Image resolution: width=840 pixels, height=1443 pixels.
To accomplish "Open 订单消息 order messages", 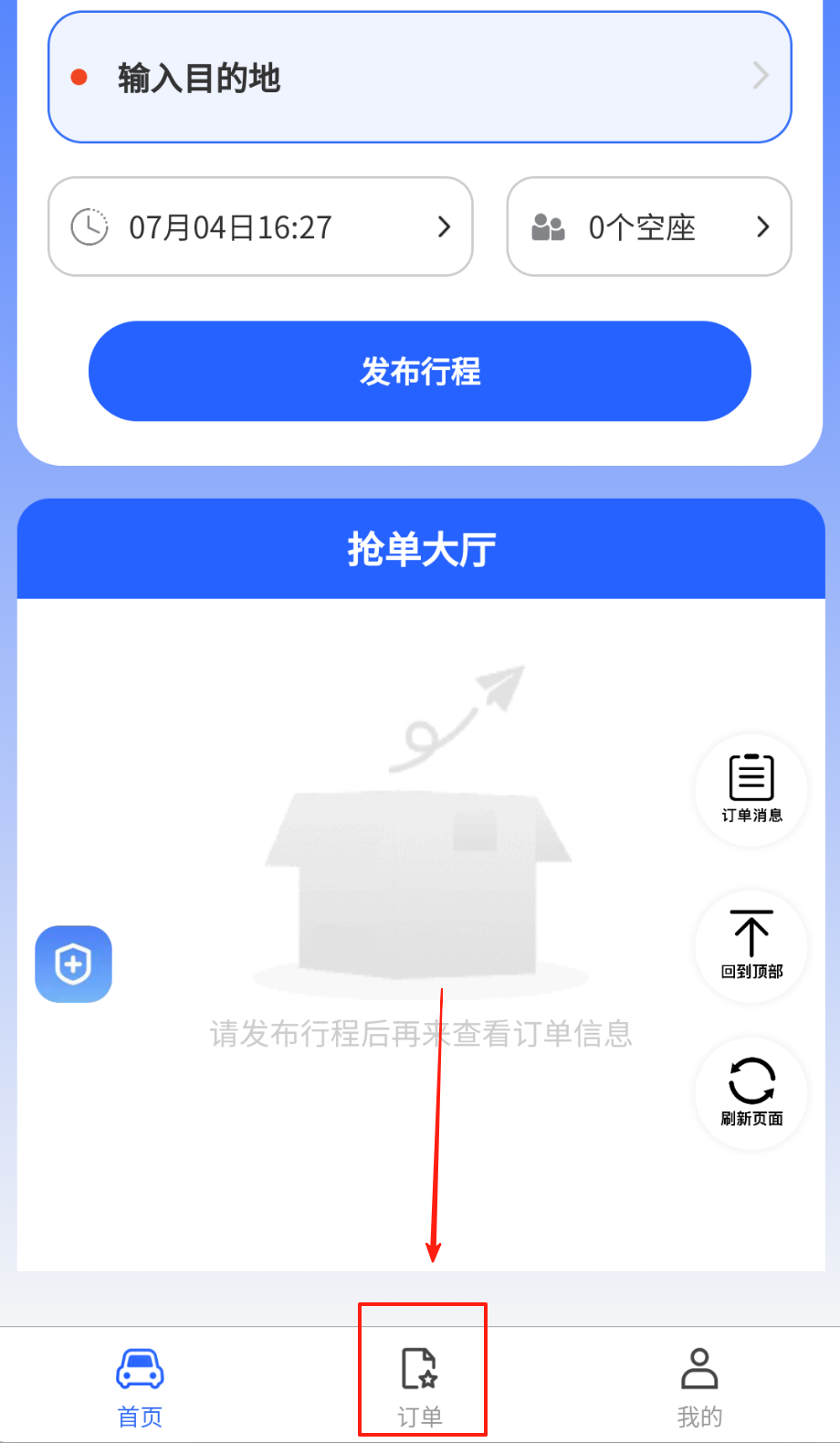I will 751,789.
